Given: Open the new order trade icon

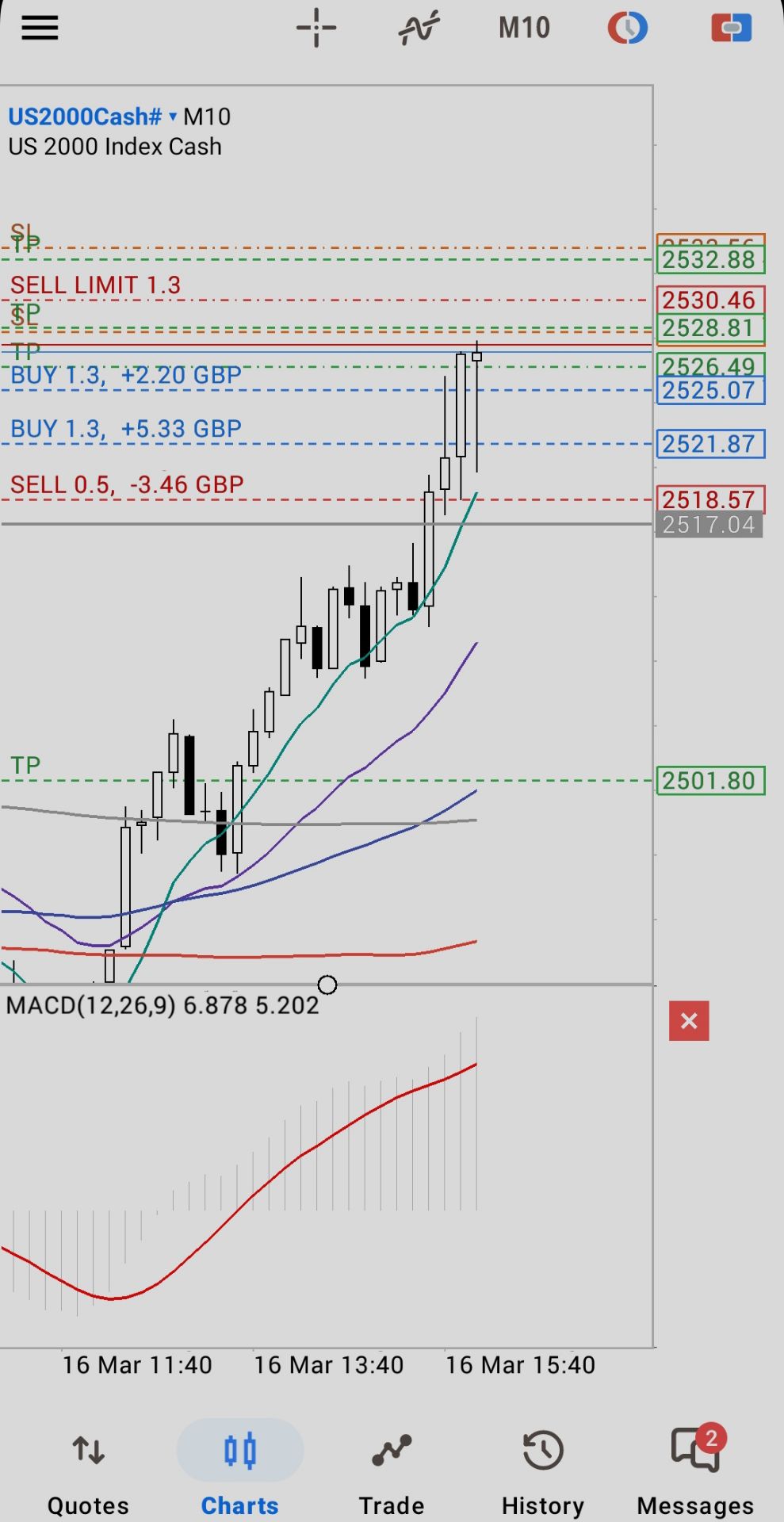Looking at the screenshot, I should point(731,29).
